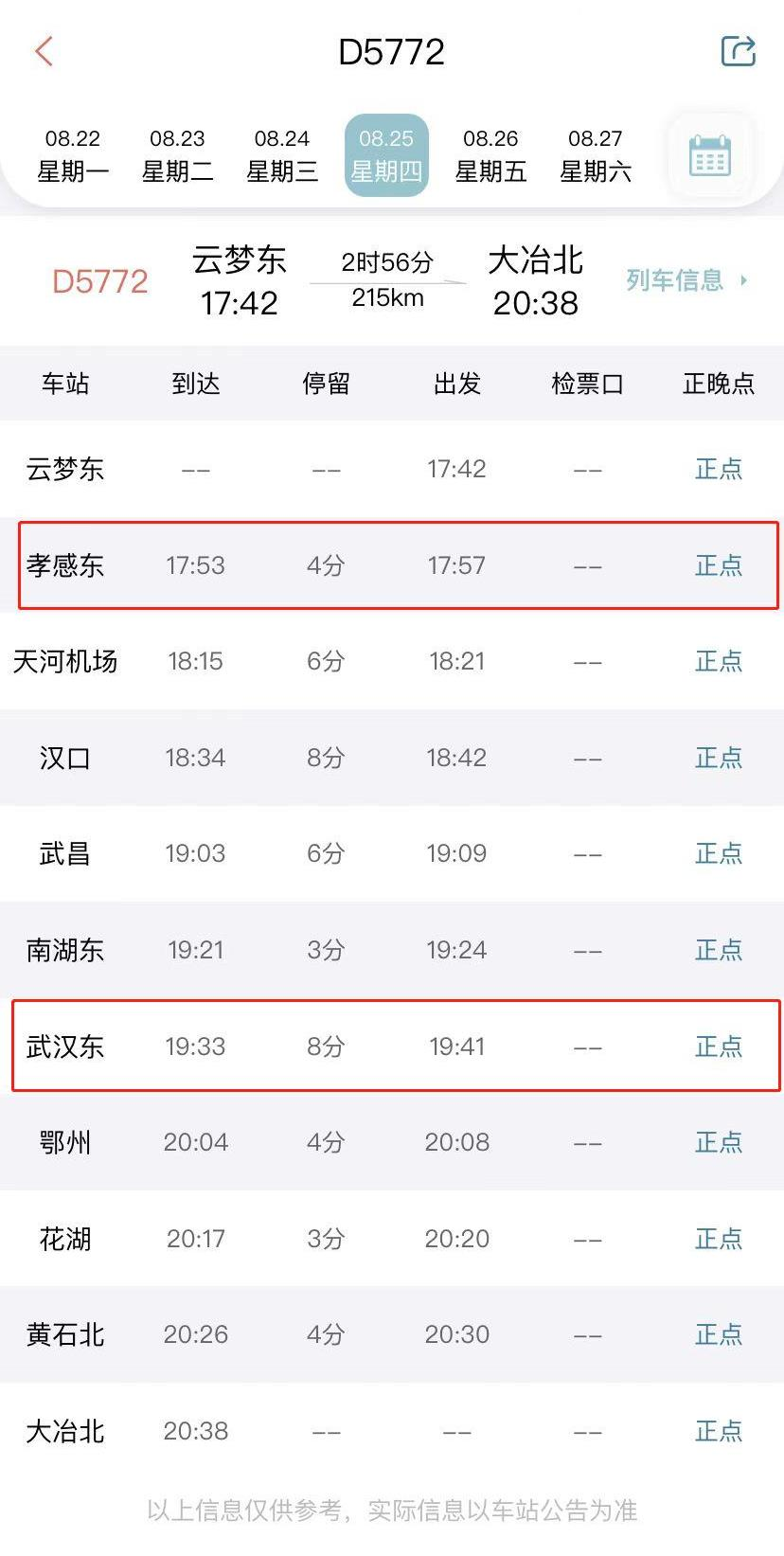
Task: Tap the selected 08.25 星期四 date
Action: (x=386, y=156)
